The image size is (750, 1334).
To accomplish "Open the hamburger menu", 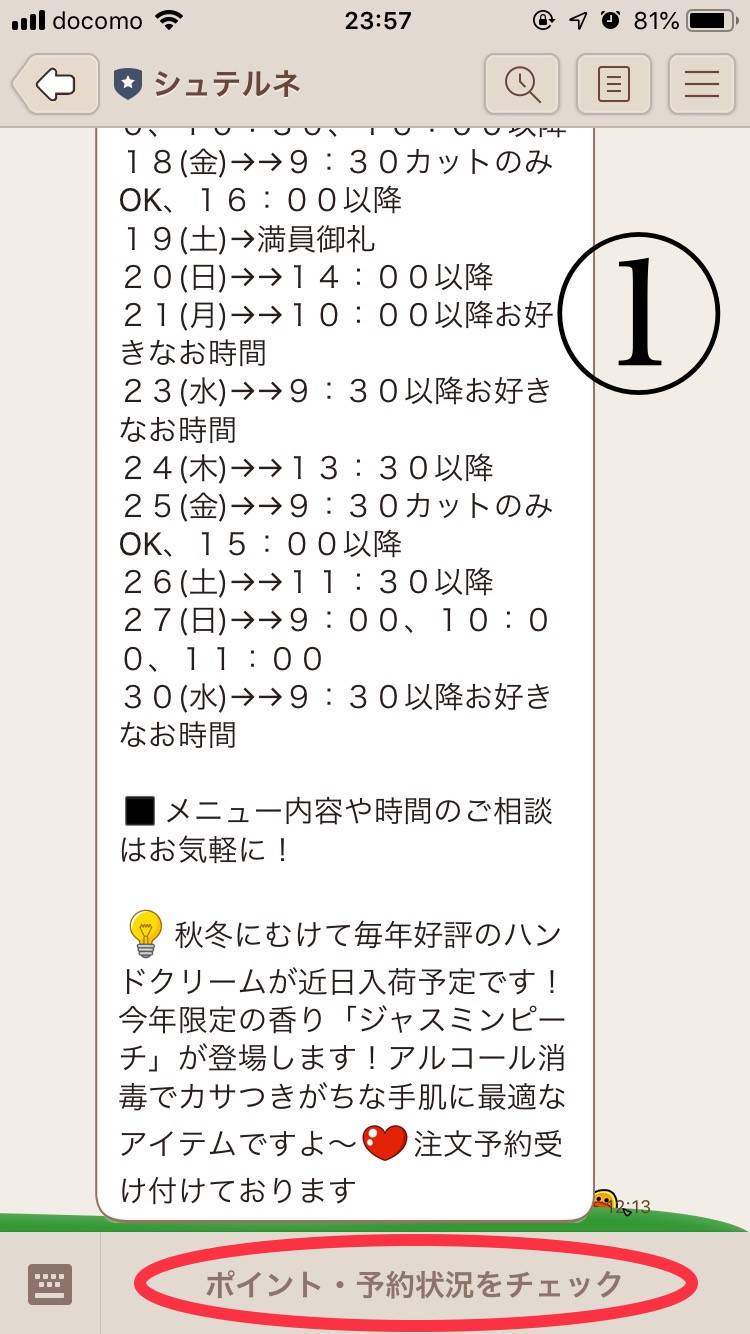I will tap(702, 85).
